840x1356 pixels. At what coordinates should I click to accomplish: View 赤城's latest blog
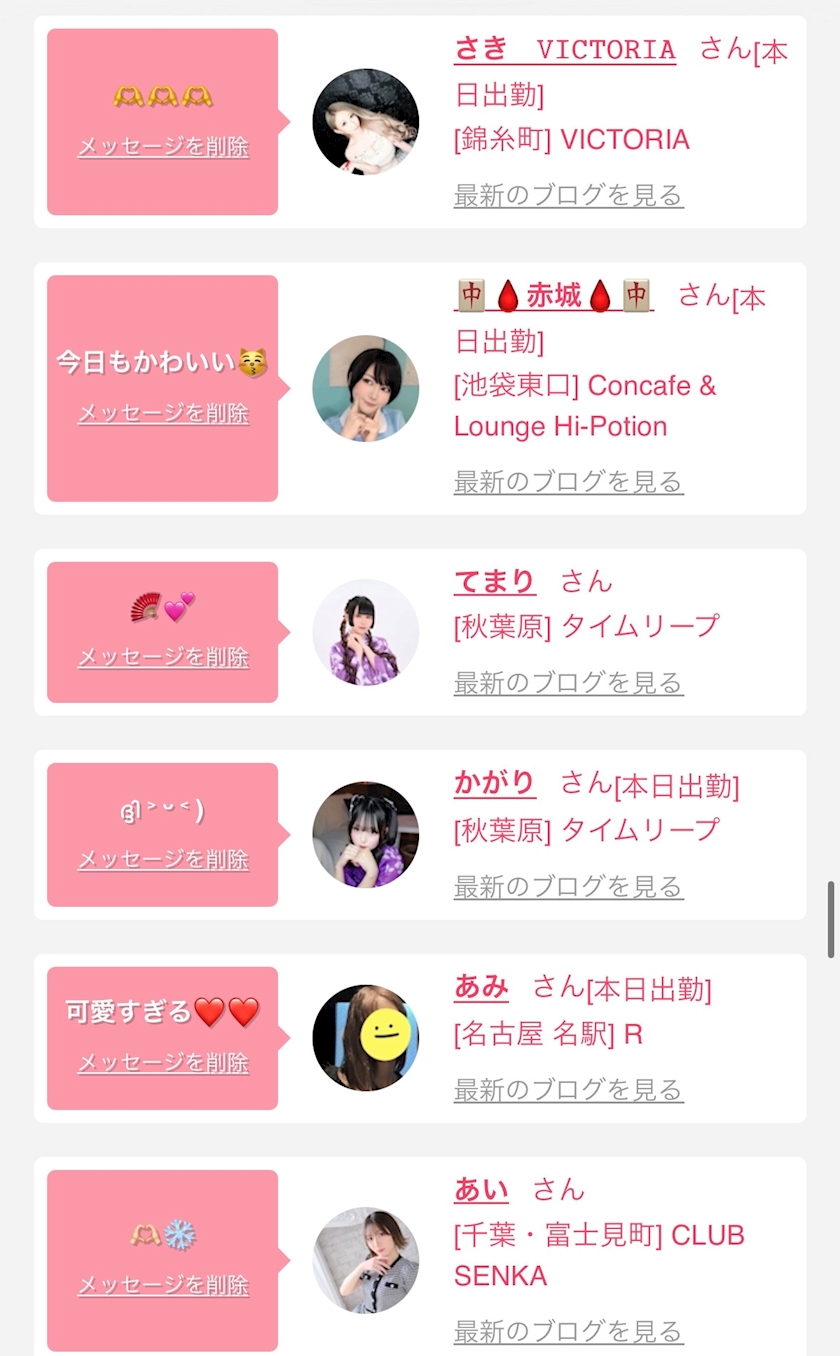pos(568,482)
